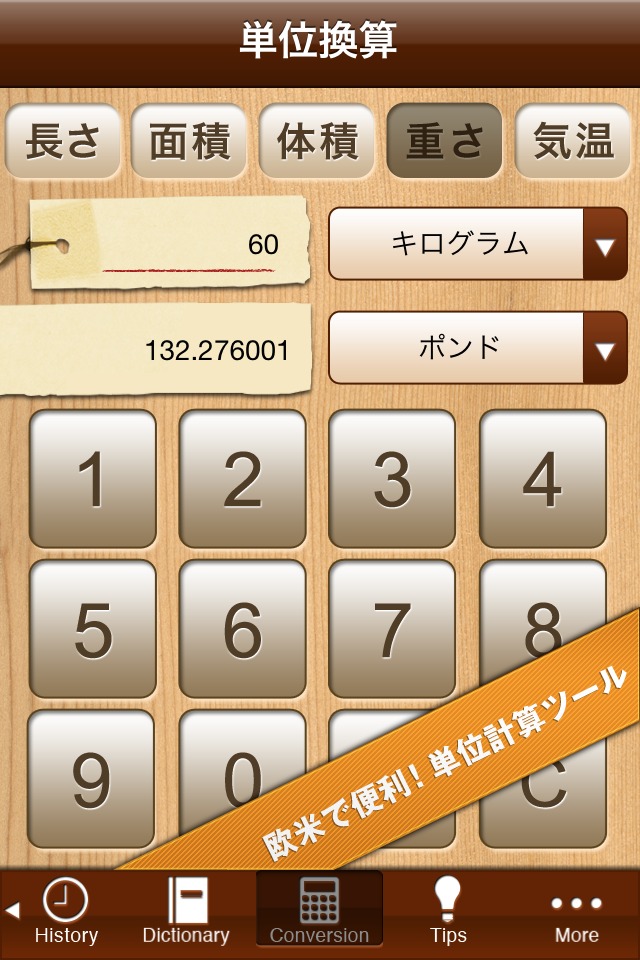This screenshot has height=960, width=640.
Task: Enter digit 1 on the keypad
Action: point(92,478)
